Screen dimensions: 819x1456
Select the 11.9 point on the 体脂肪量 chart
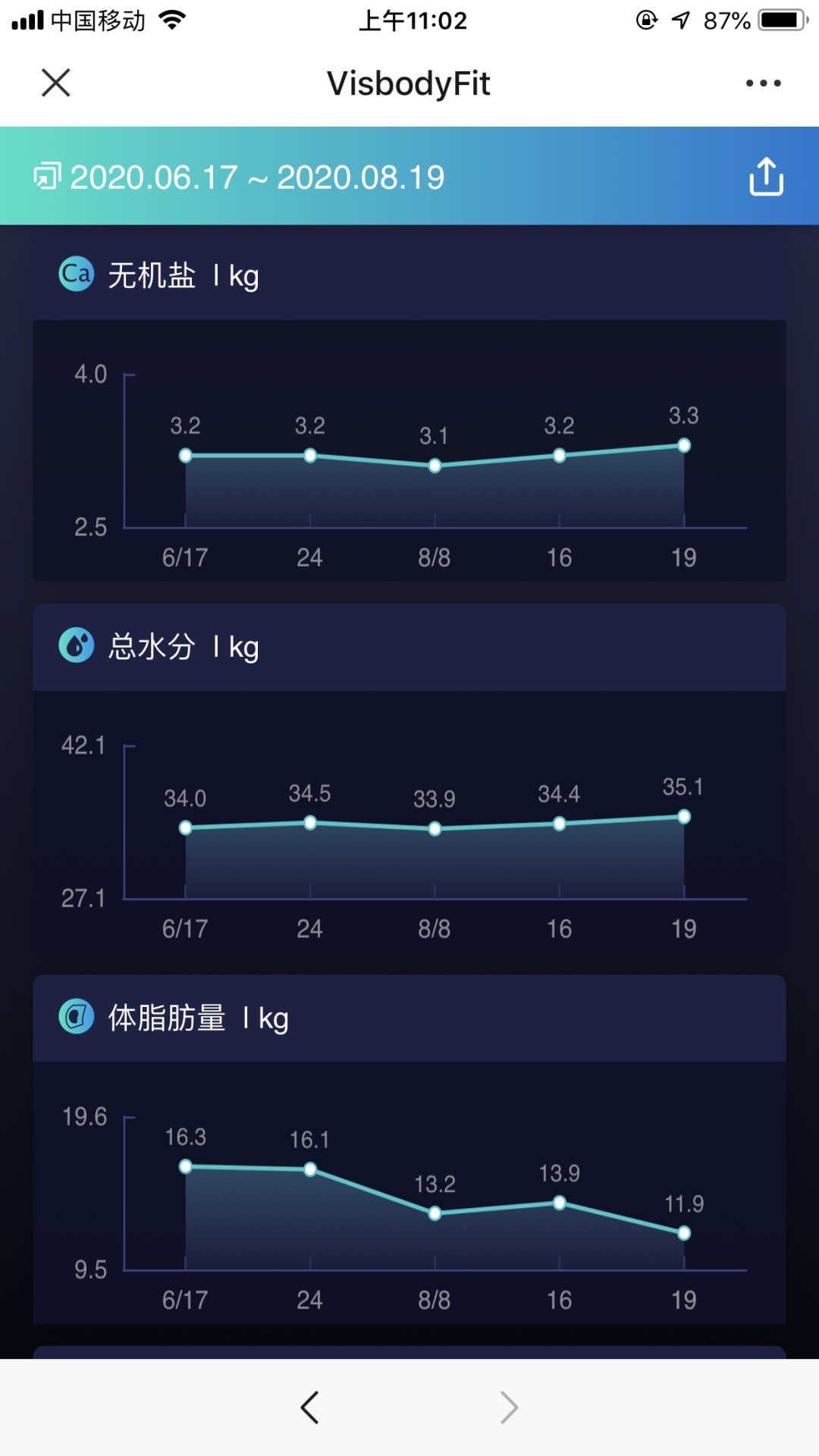coord(684,1233)
